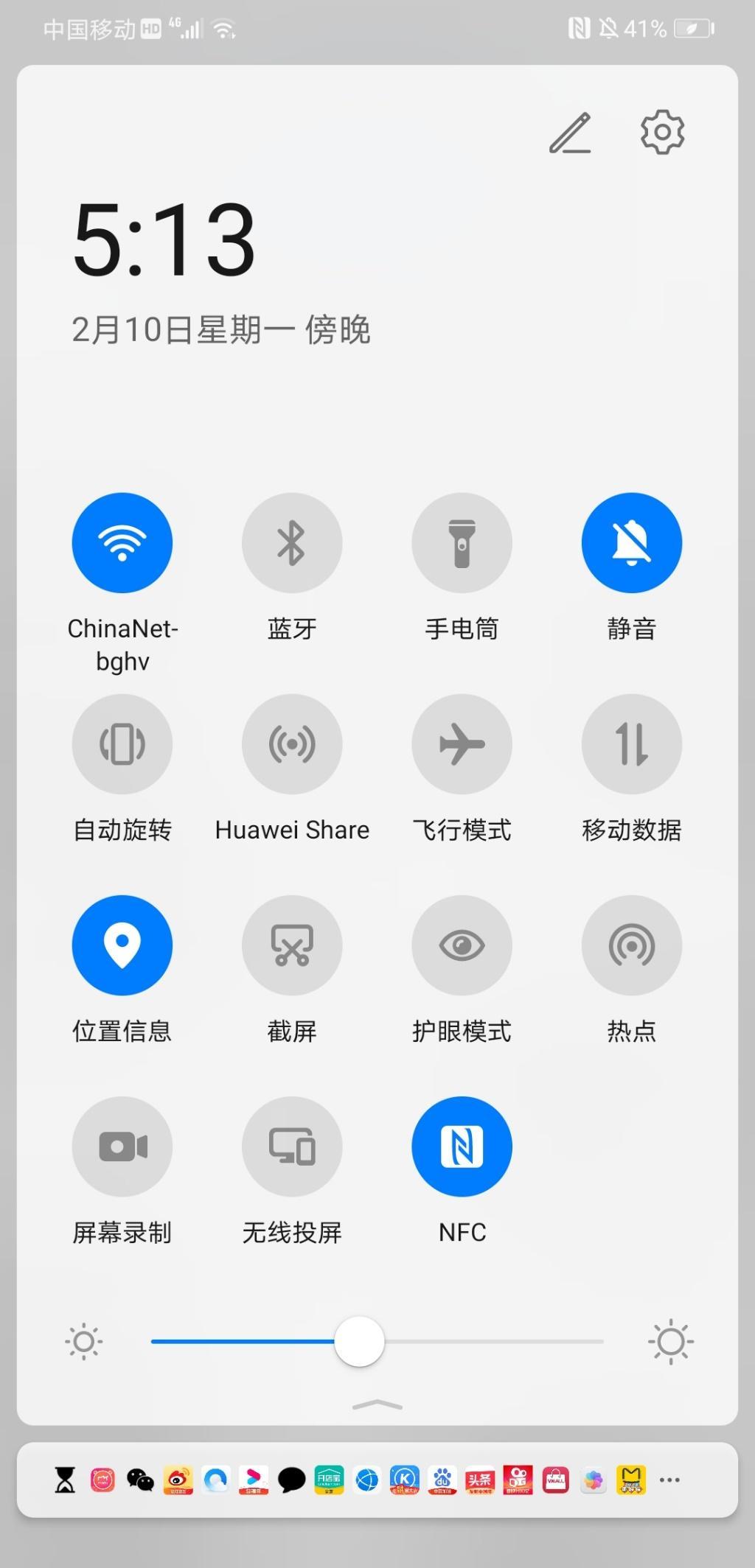Open wireless projection (无线投屏)
755x1568 pixels.
click(292, 1147)
